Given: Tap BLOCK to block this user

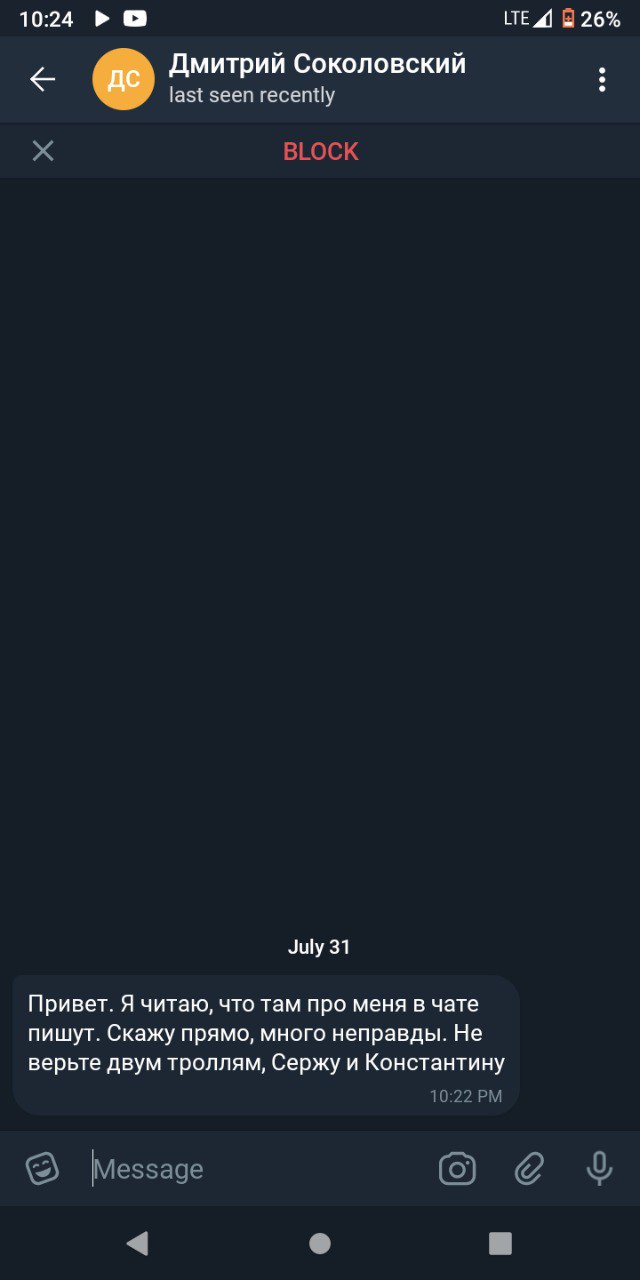Looking at the screenshot, I should 320,151.
